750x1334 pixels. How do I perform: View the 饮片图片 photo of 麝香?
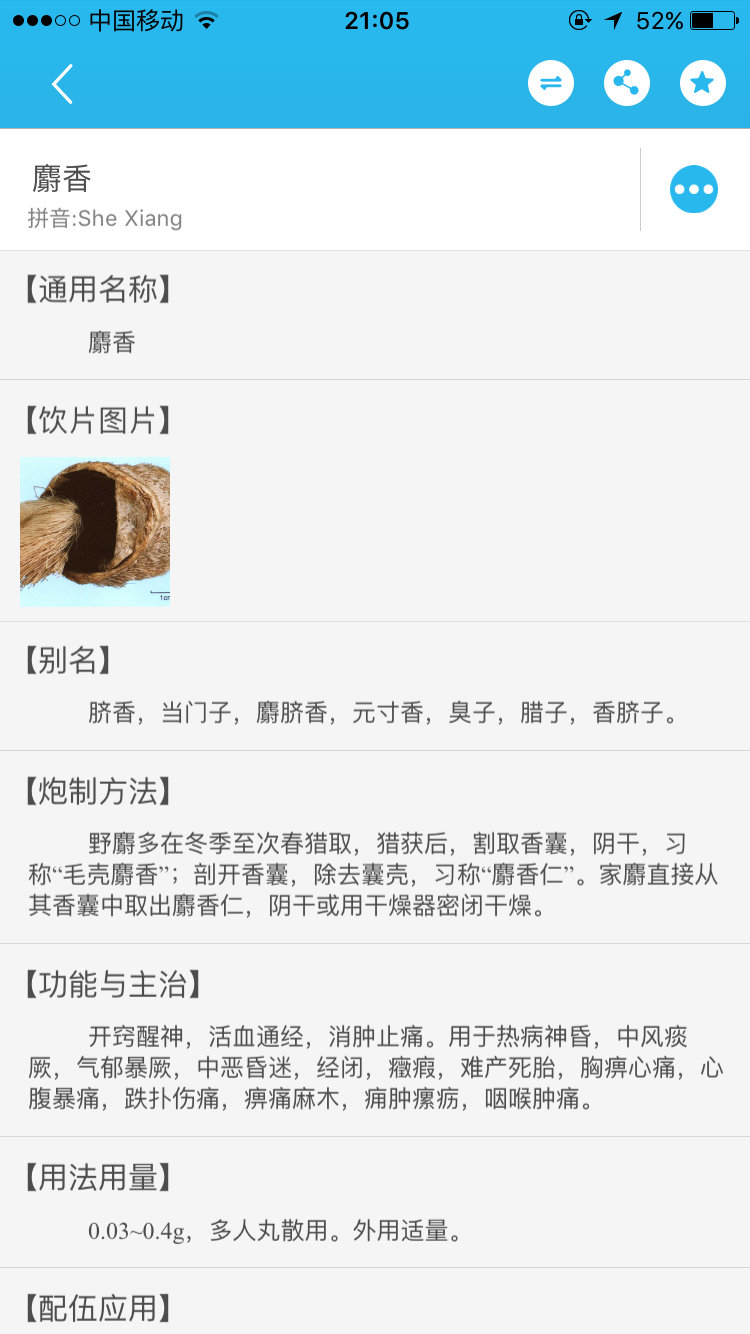pyautogui.click(x=95, y=532)
